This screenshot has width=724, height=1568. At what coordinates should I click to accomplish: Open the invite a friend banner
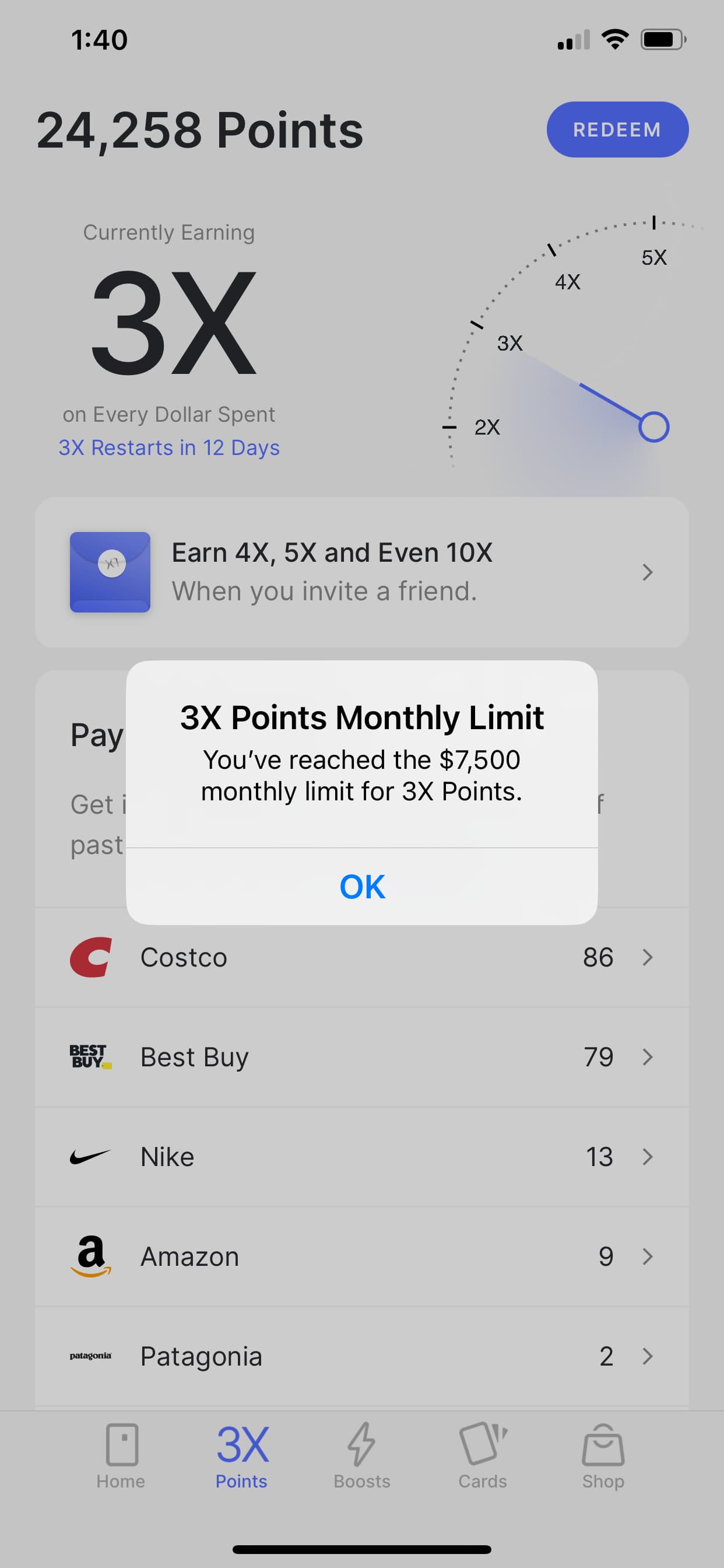[362, 572]
